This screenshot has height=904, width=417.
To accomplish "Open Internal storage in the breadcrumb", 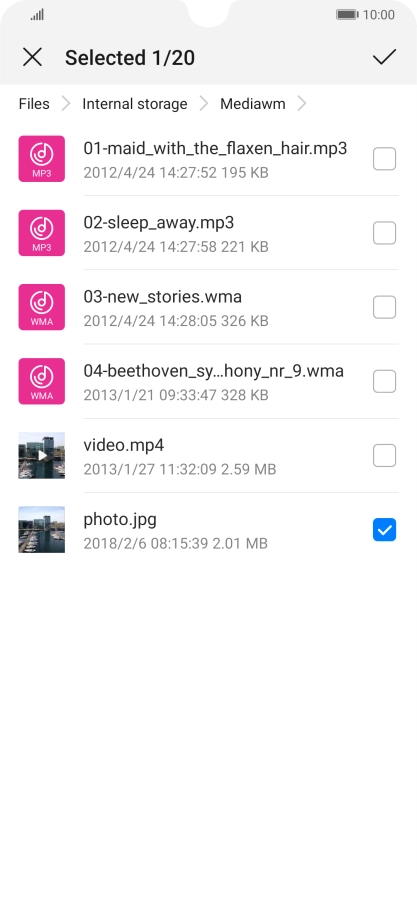I will click(x=135, y=104).
